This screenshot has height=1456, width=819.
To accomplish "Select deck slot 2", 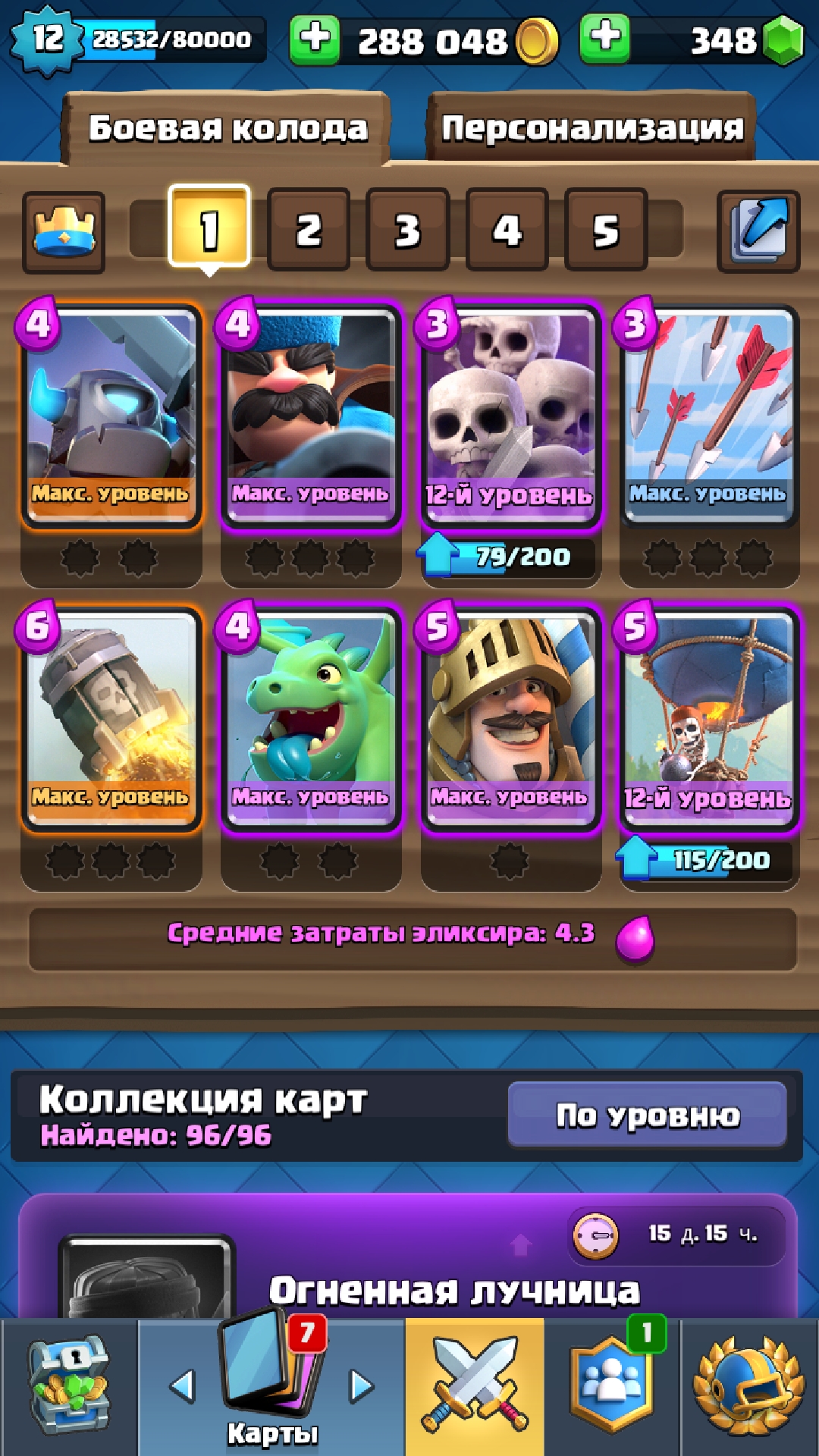I will 308,230.
